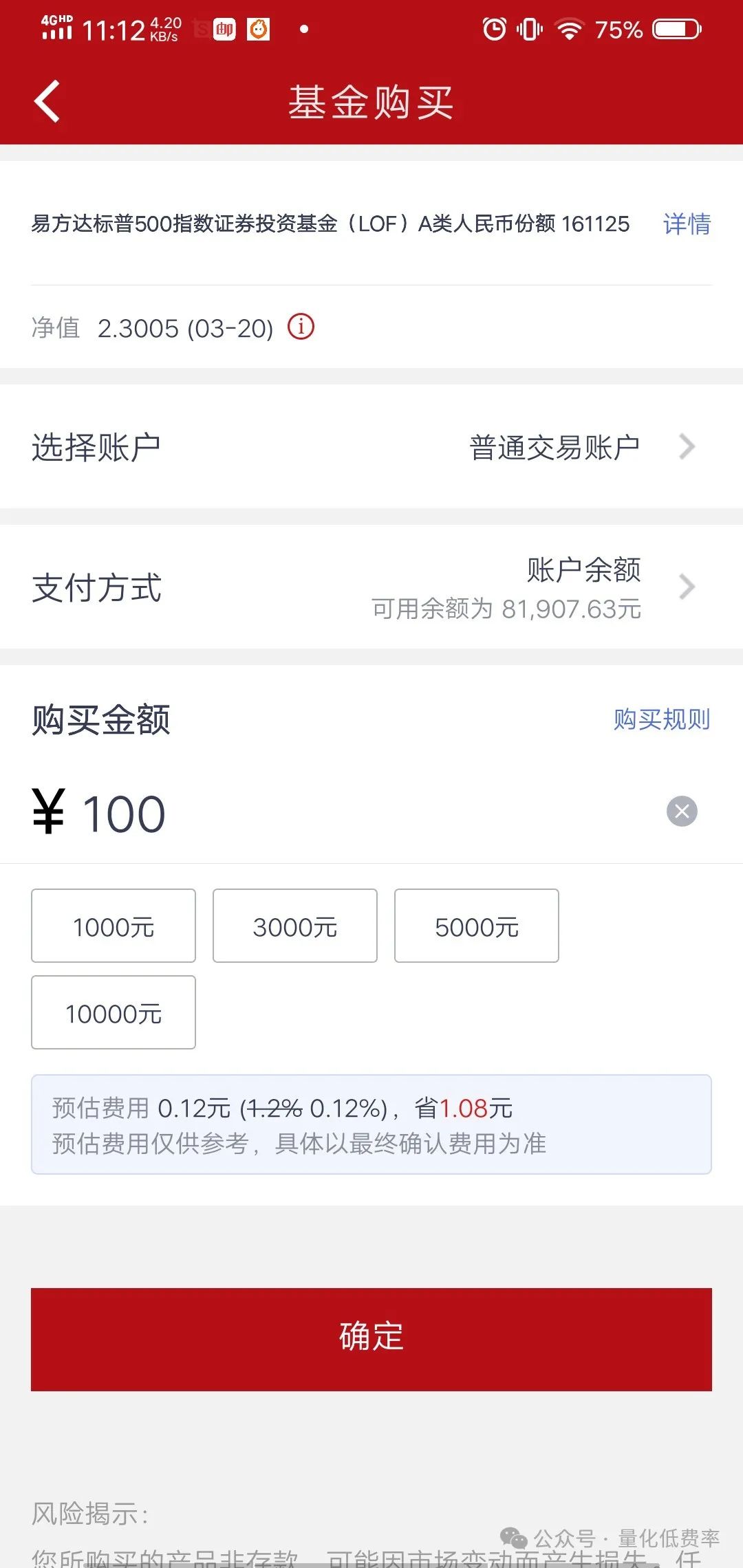The height and width of the screenshot is (1568, 743).
Task: Open the 普通交易账户 account picker
Action: (554, 446)
